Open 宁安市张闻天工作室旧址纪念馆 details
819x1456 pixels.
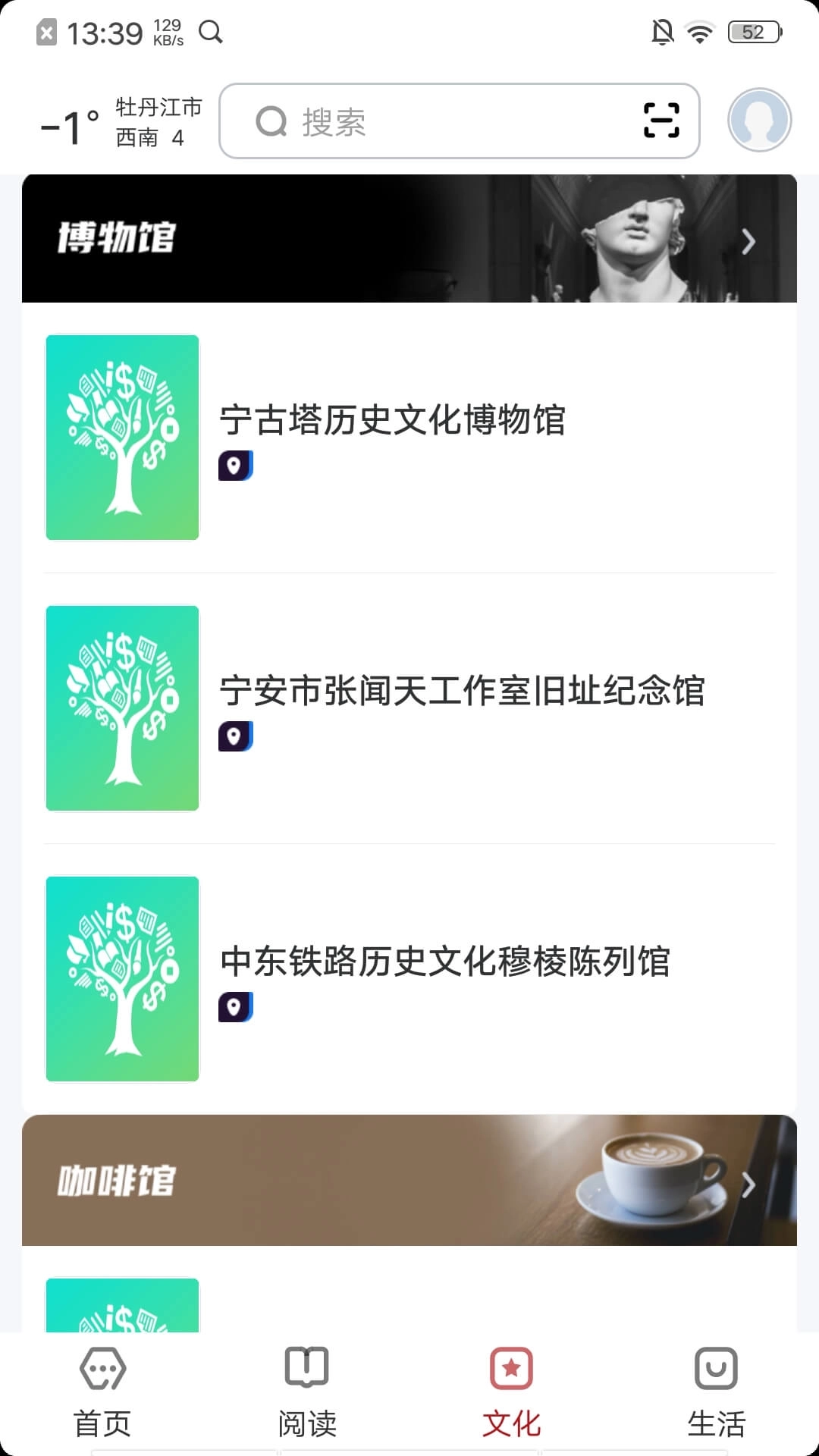coord(463,692)
